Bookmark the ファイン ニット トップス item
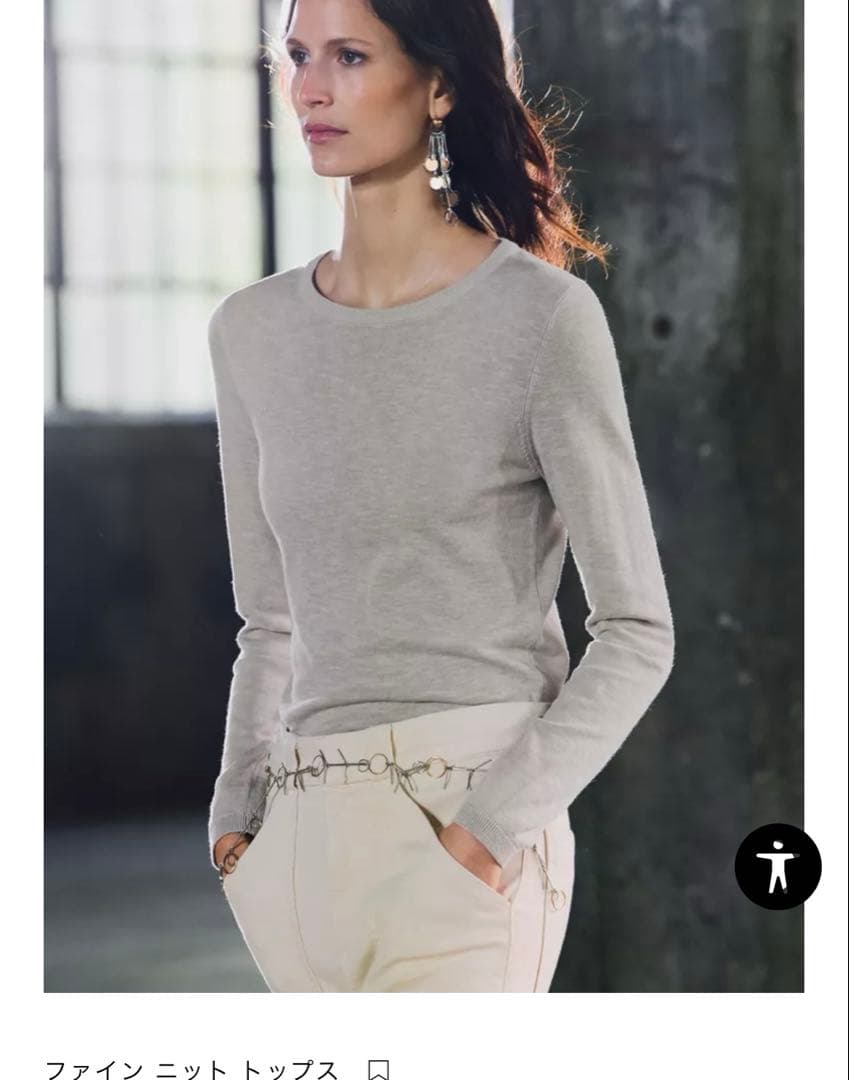This screenshot has width=849, height=1080. [377, 1070]
